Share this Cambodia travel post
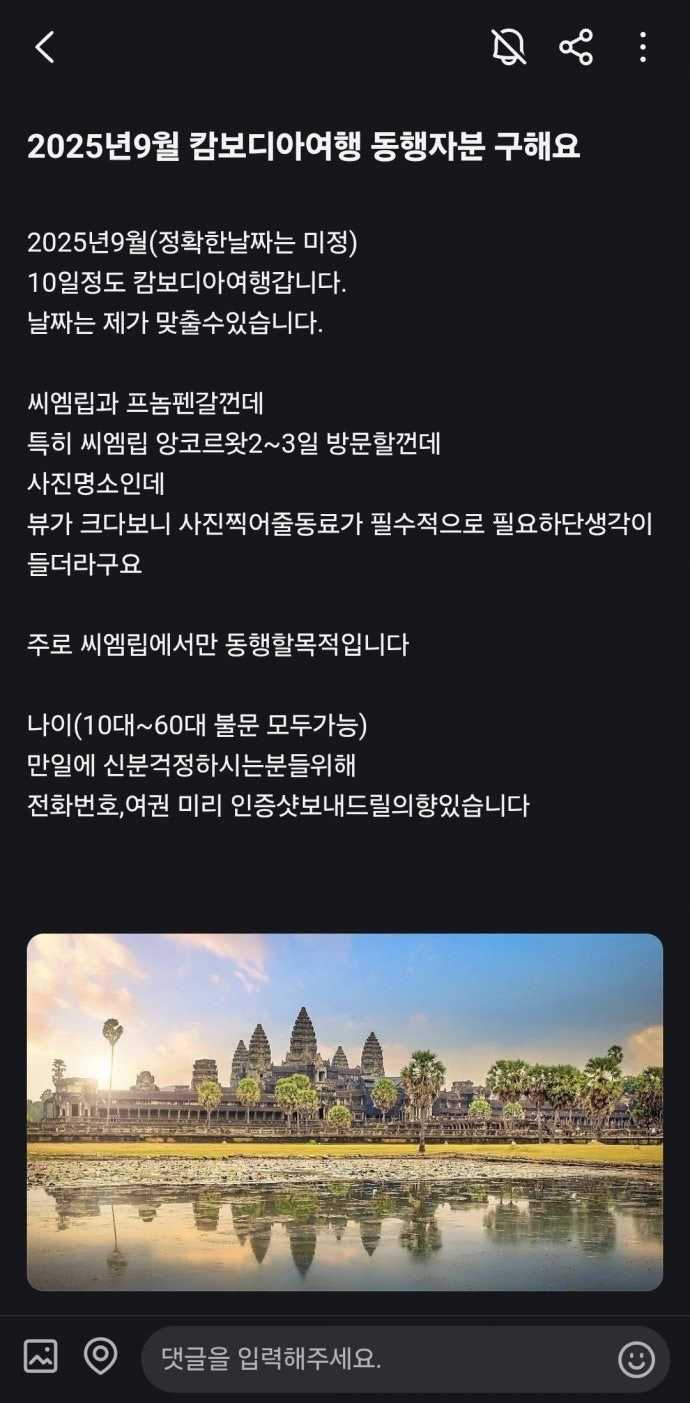Screen dimensions: 690x1403 pos(576,47)
